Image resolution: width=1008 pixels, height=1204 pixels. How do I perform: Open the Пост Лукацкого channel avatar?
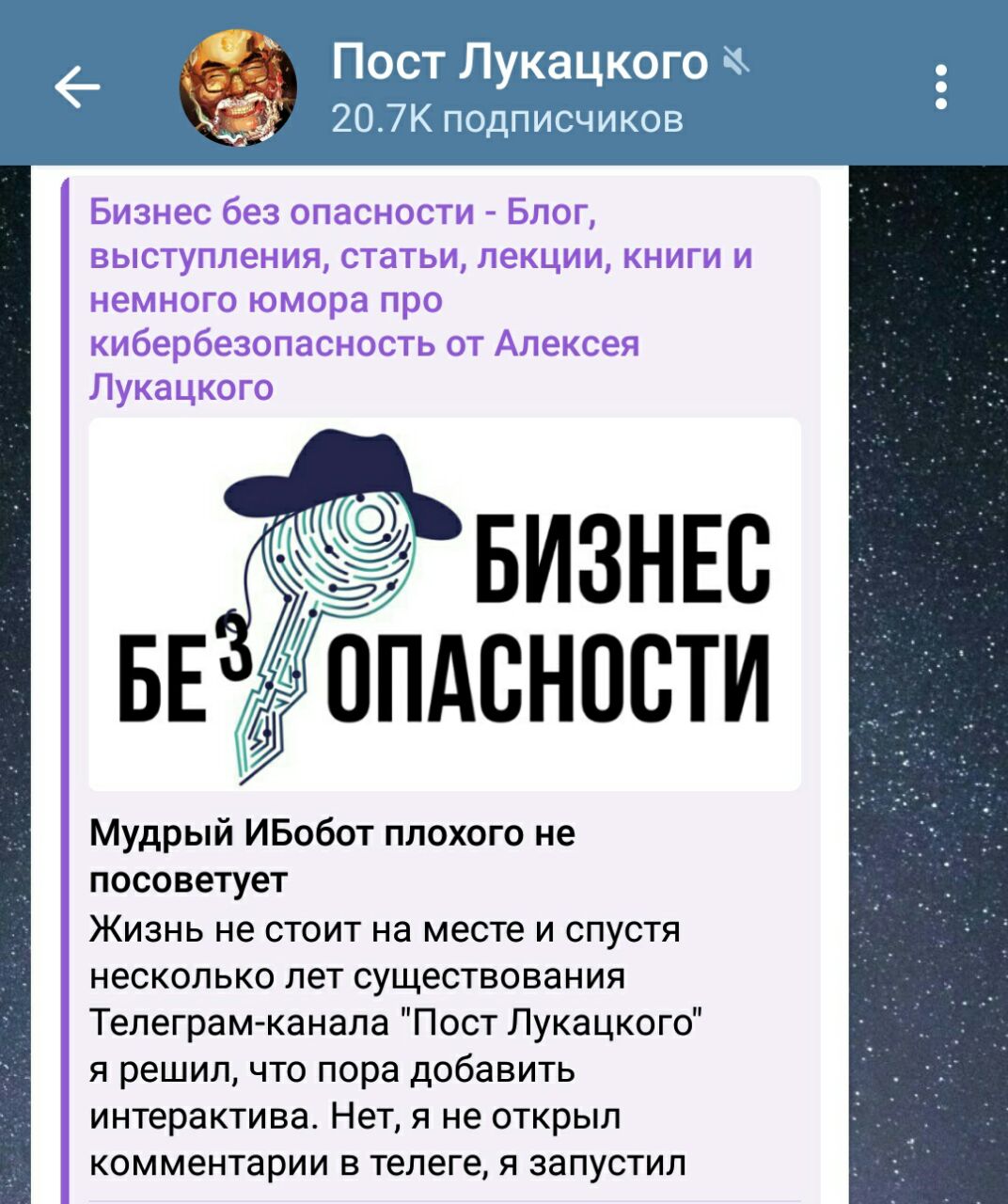point(238,88)
